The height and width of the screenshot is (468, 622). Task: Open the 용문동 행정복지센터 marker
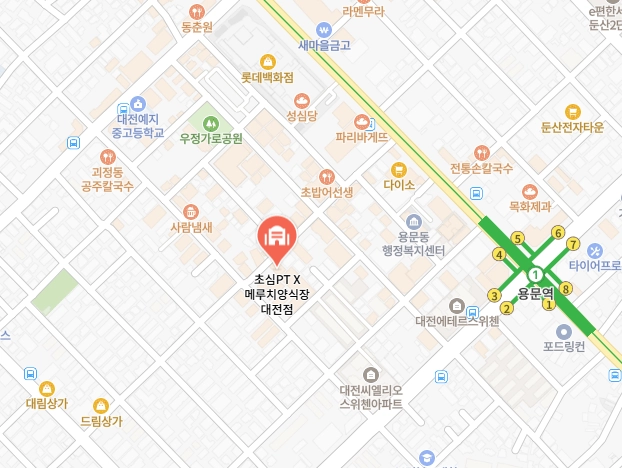[414, 222]
